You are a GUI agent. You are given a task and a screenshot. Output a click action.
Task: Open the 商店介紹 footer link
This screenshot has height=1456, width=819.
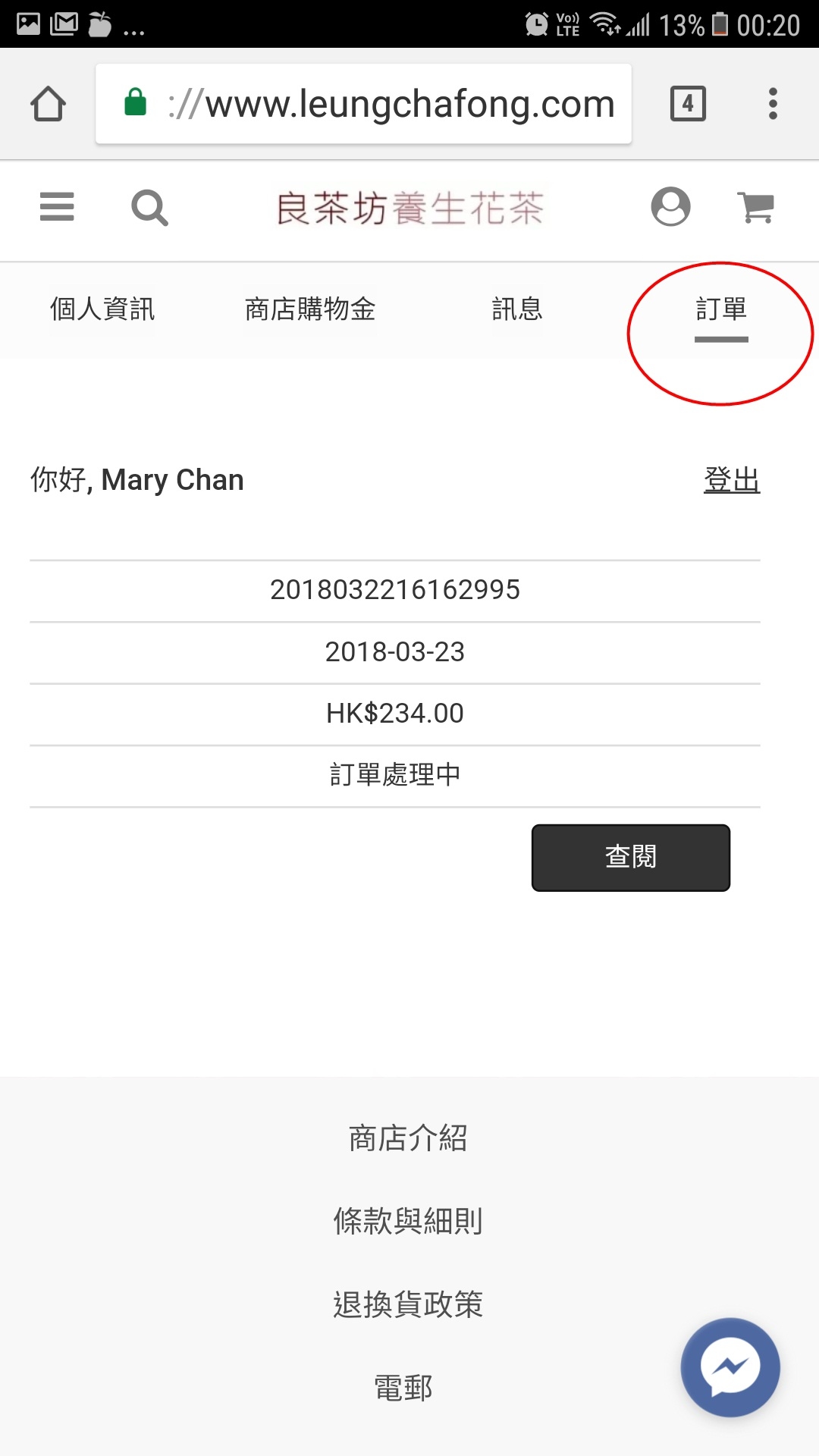point(408,1138)
